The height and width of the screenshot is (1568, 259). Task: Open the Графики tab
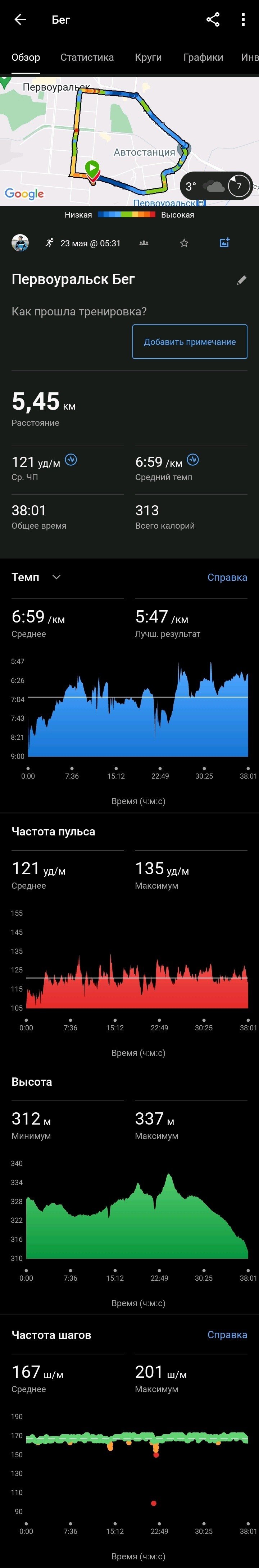coord(203,57)
